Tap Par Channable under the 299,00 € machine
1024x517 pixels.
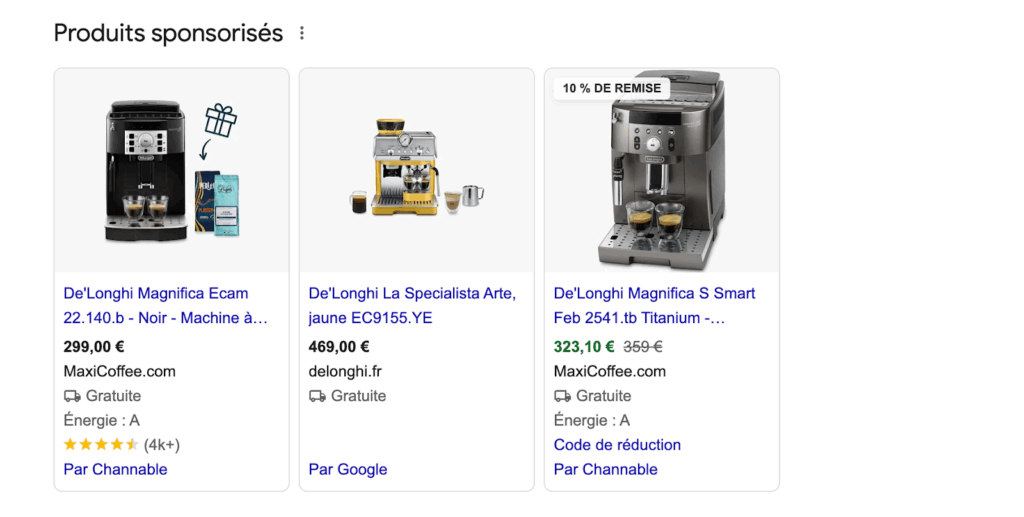(x=115, y=469)
